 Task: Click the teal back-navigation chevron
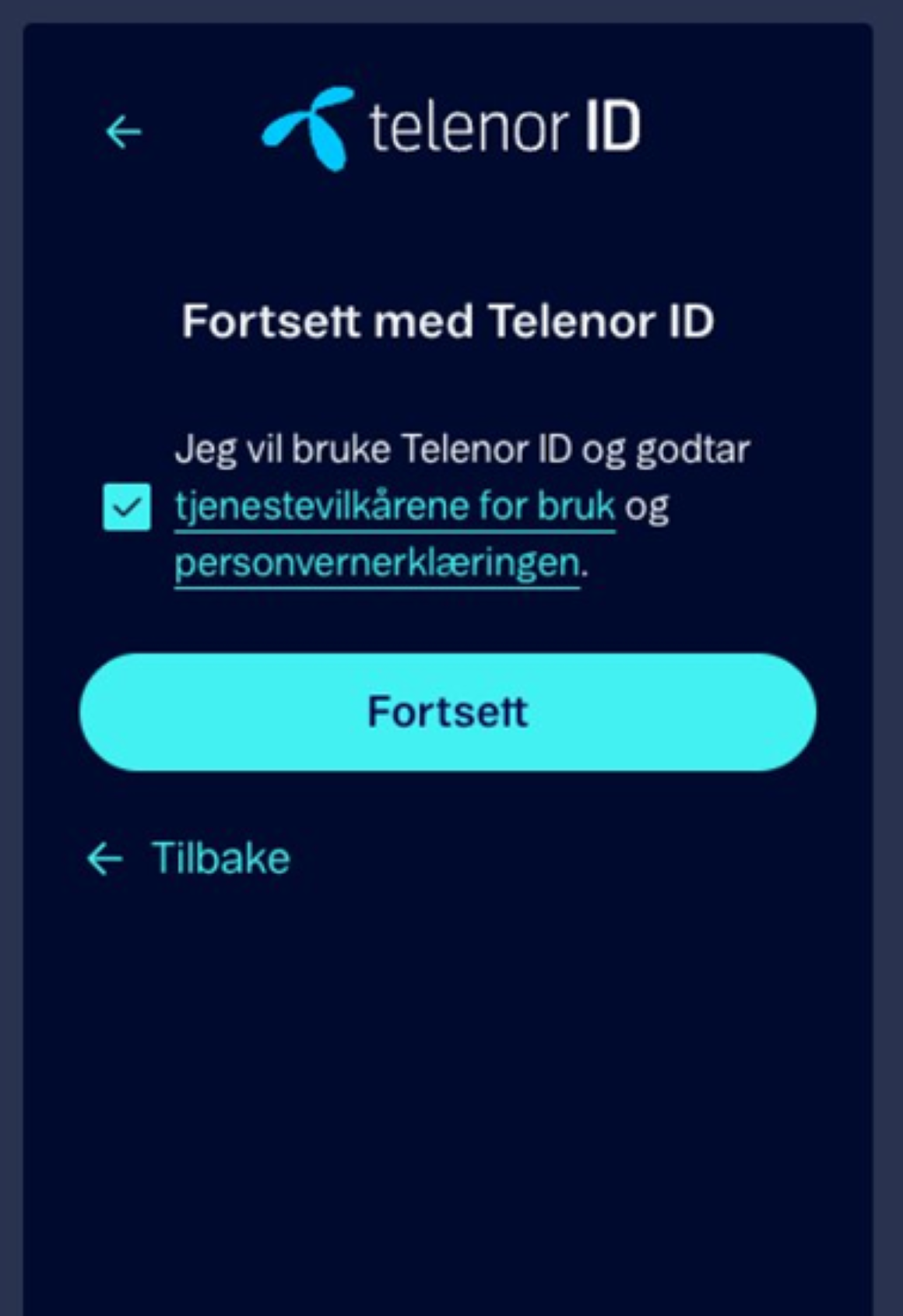(x=123, y=132)
